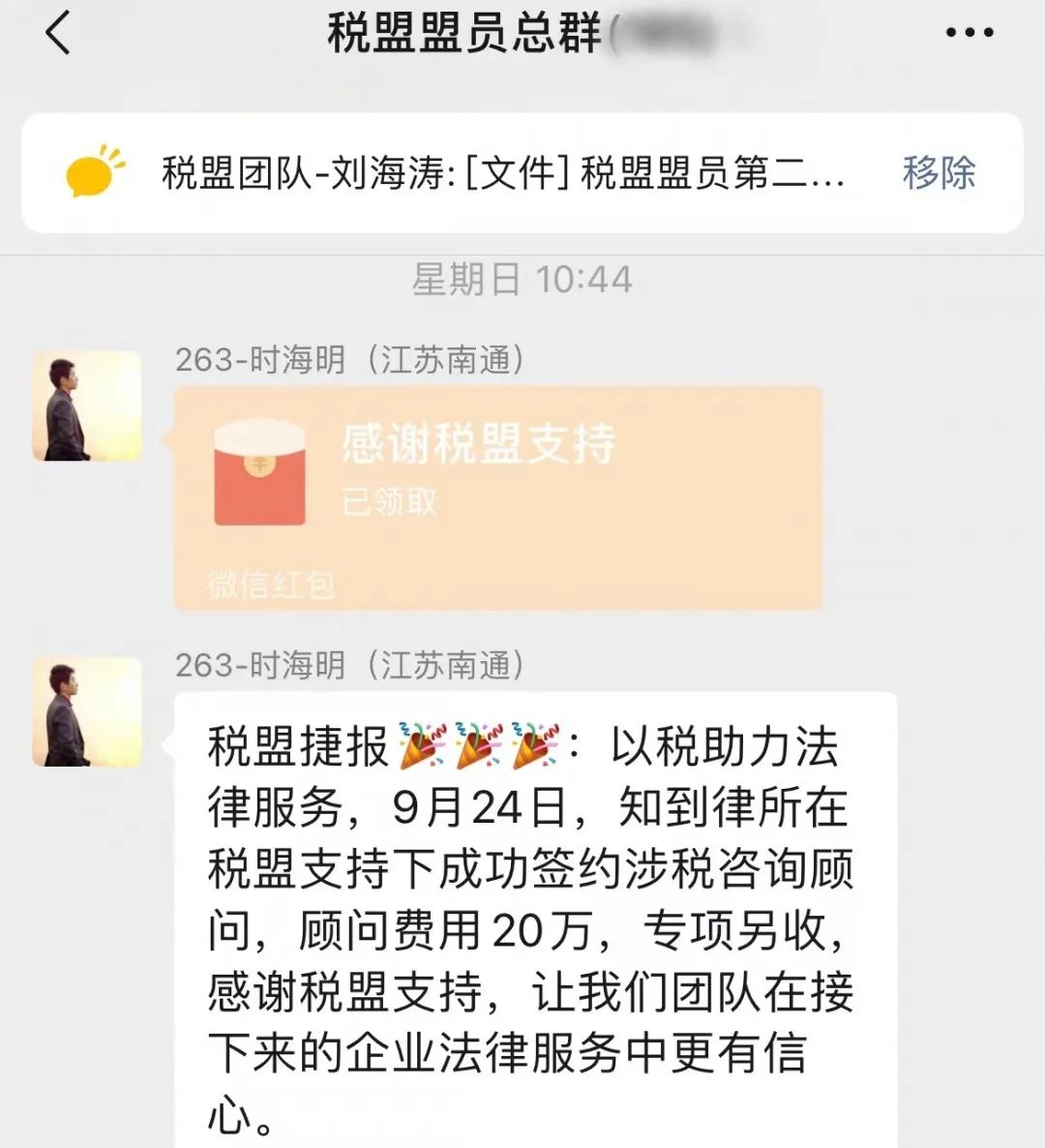Open the pinned file message from 刘海涛
Viewport: 1045px width, 1148px height.
point(503,173)
